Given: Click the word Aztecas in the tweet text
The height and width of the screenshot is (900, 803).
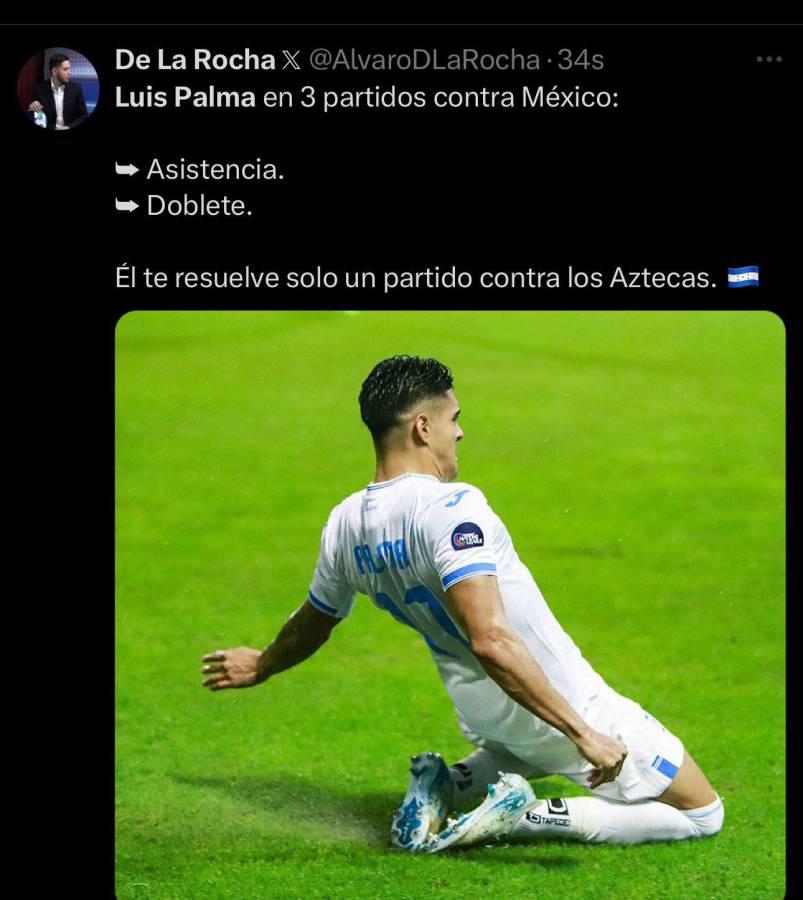Looking at the screenshot, I should (659, 277).
